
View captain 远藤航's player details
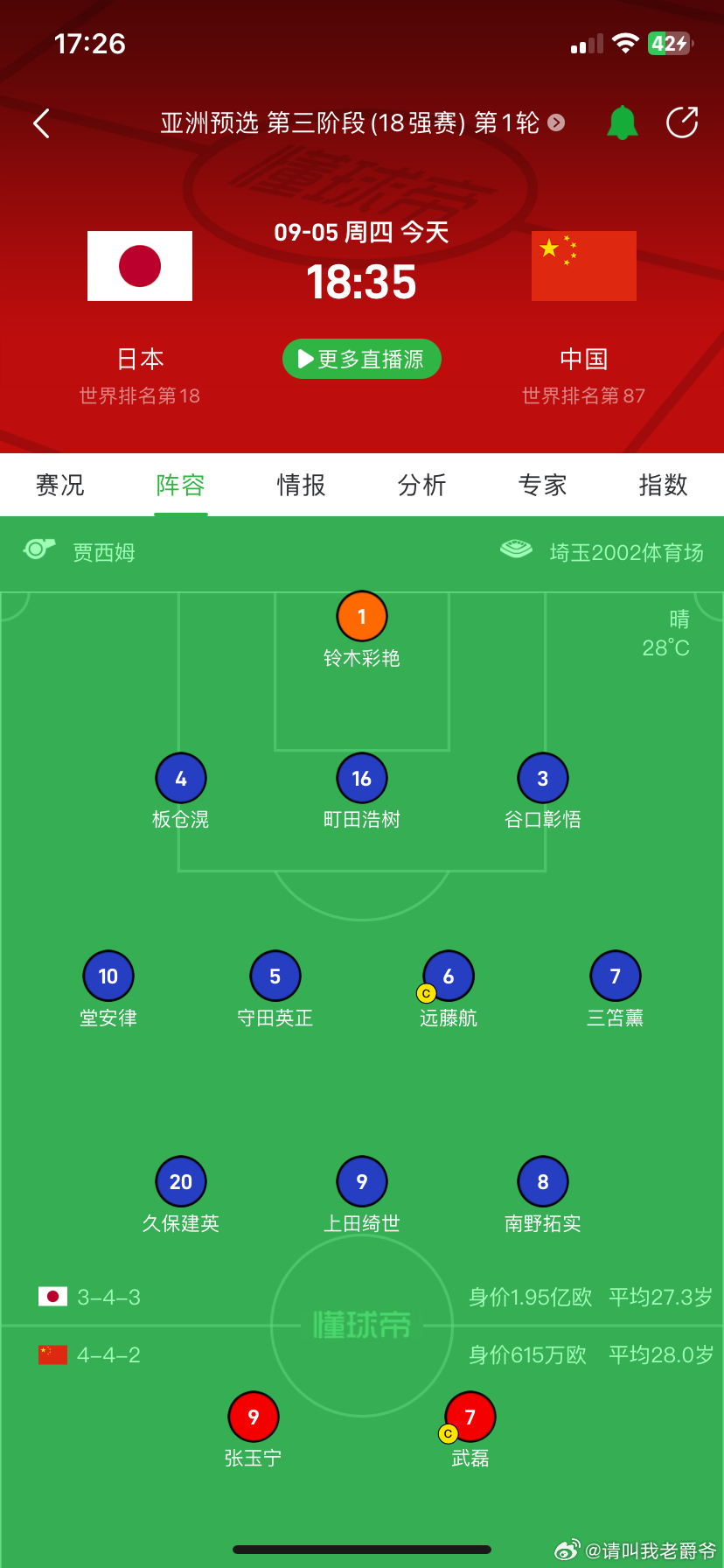point(449,976)
